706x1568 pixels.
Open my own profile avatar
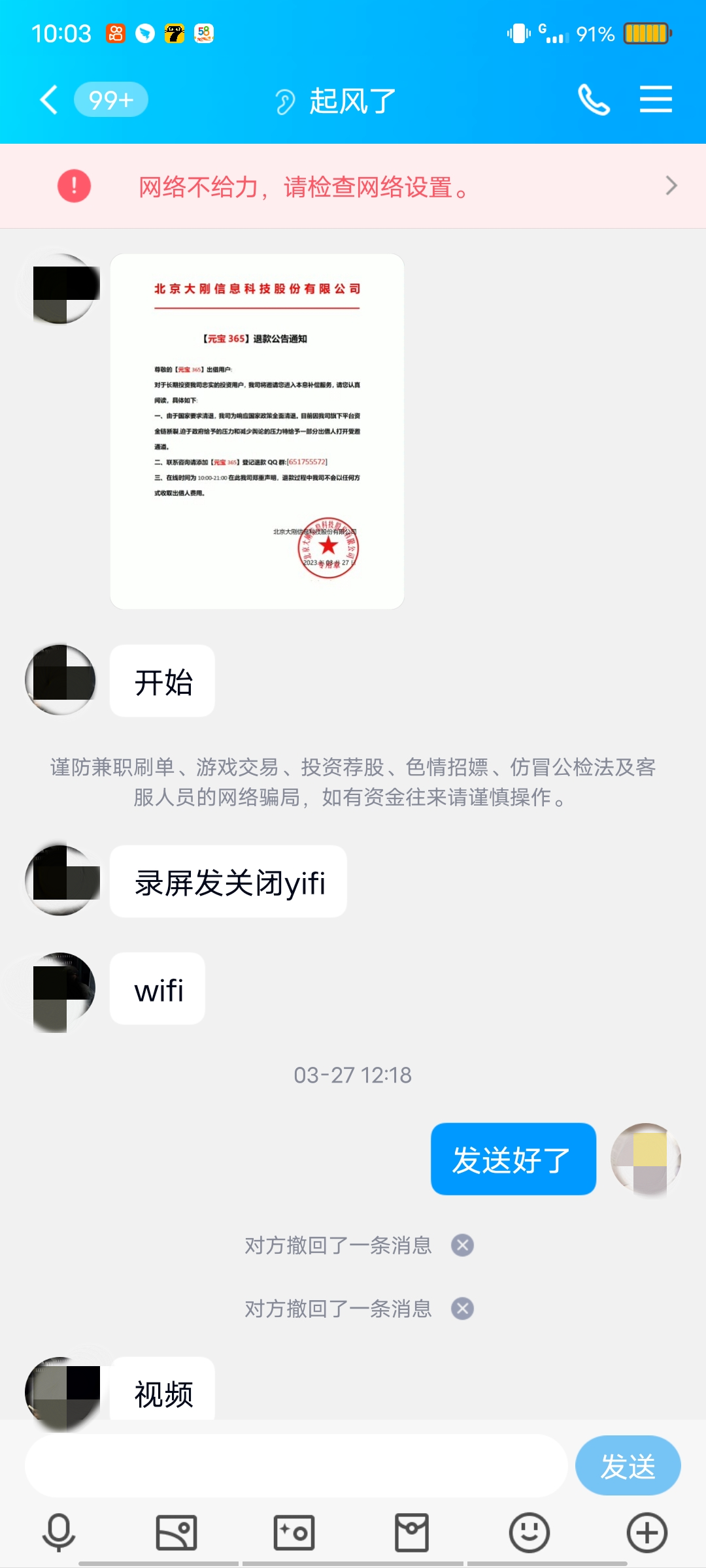tap(646, 1158)
